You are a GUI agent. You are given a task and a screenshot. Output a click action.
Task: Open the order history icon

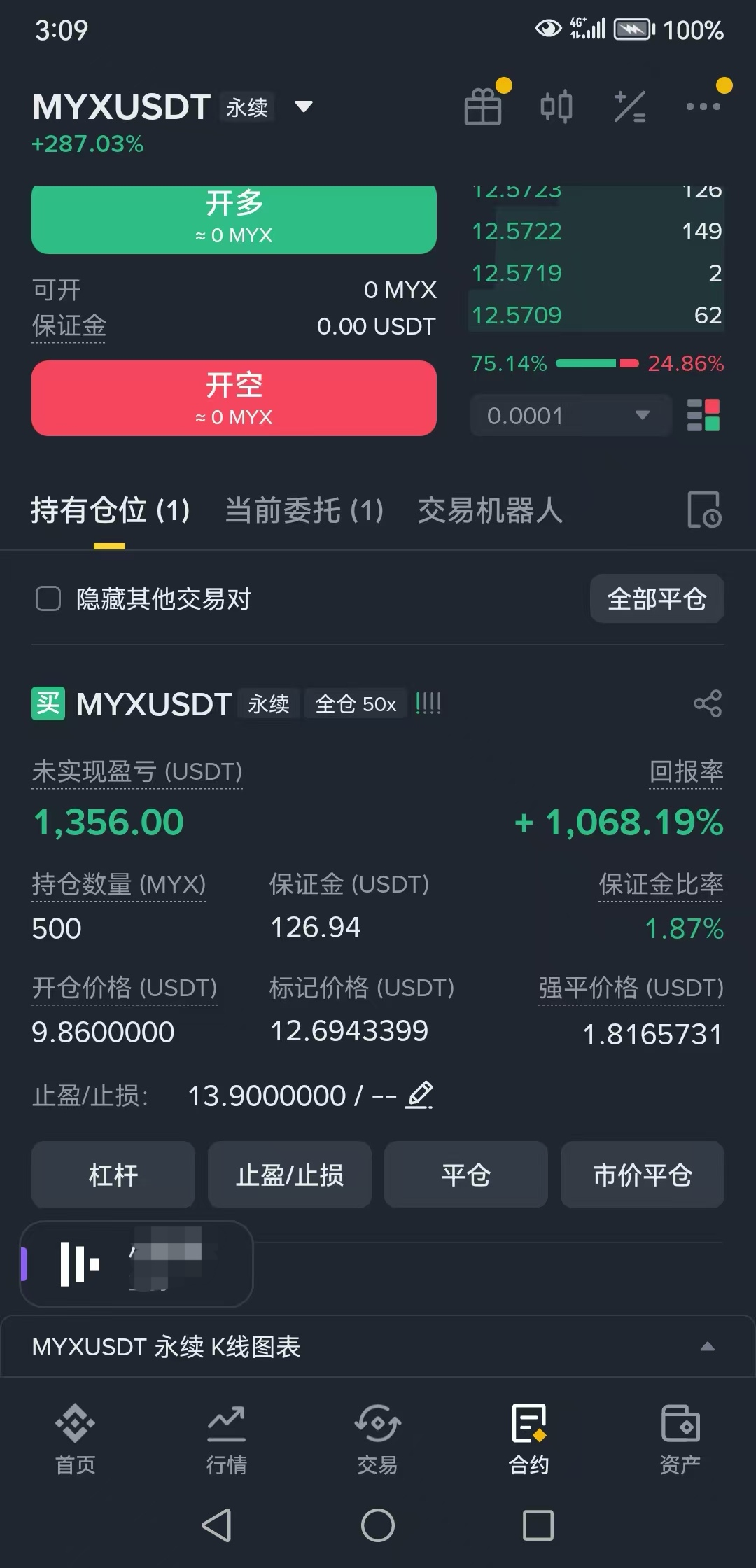tap(704, 510)
